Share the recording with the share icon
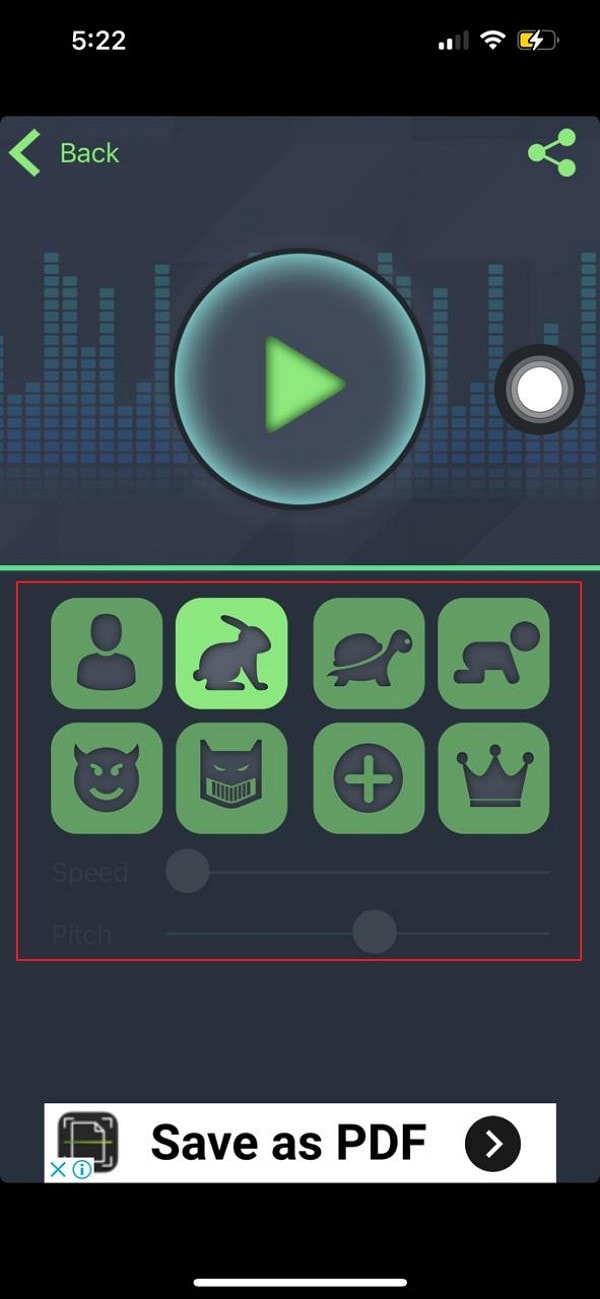This screenshot has width=600, height=1299. pyautogui.click(x=552, y=153)
